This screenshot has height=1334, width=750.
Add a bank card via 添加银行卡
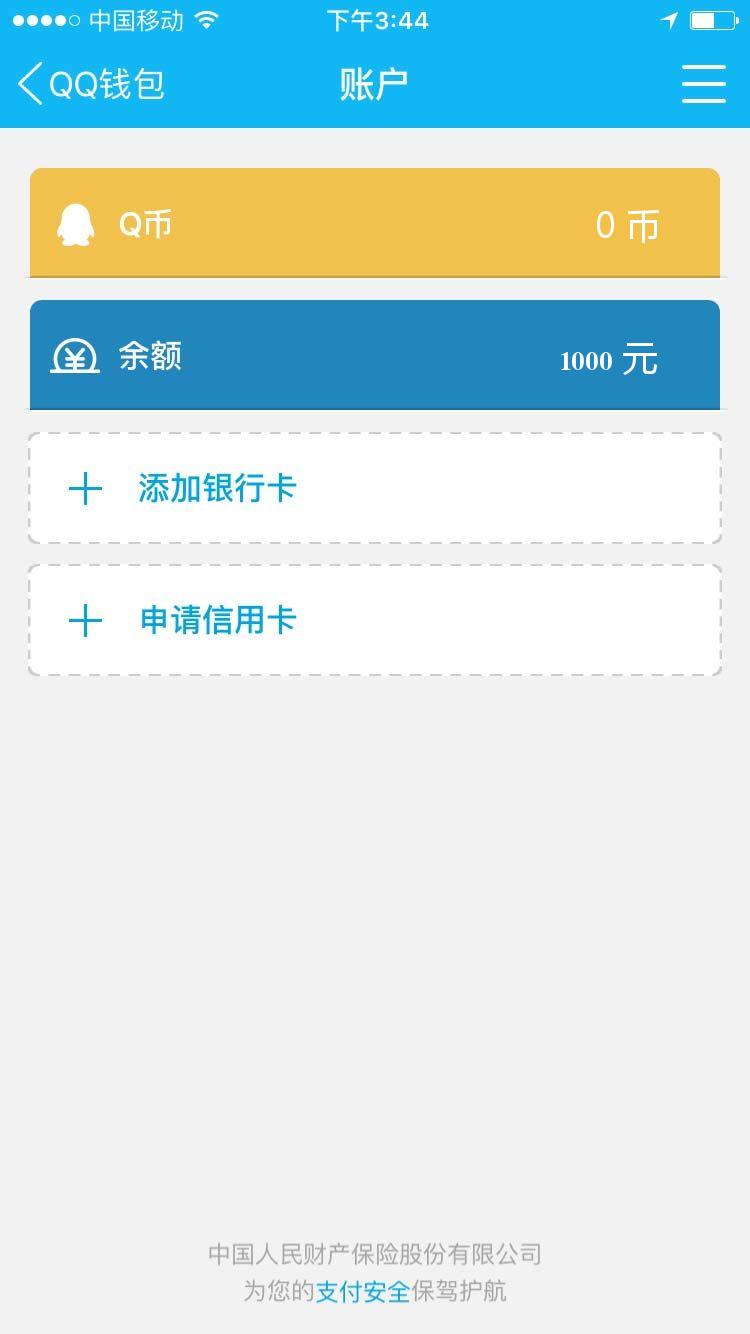click(x=375, y=488)
